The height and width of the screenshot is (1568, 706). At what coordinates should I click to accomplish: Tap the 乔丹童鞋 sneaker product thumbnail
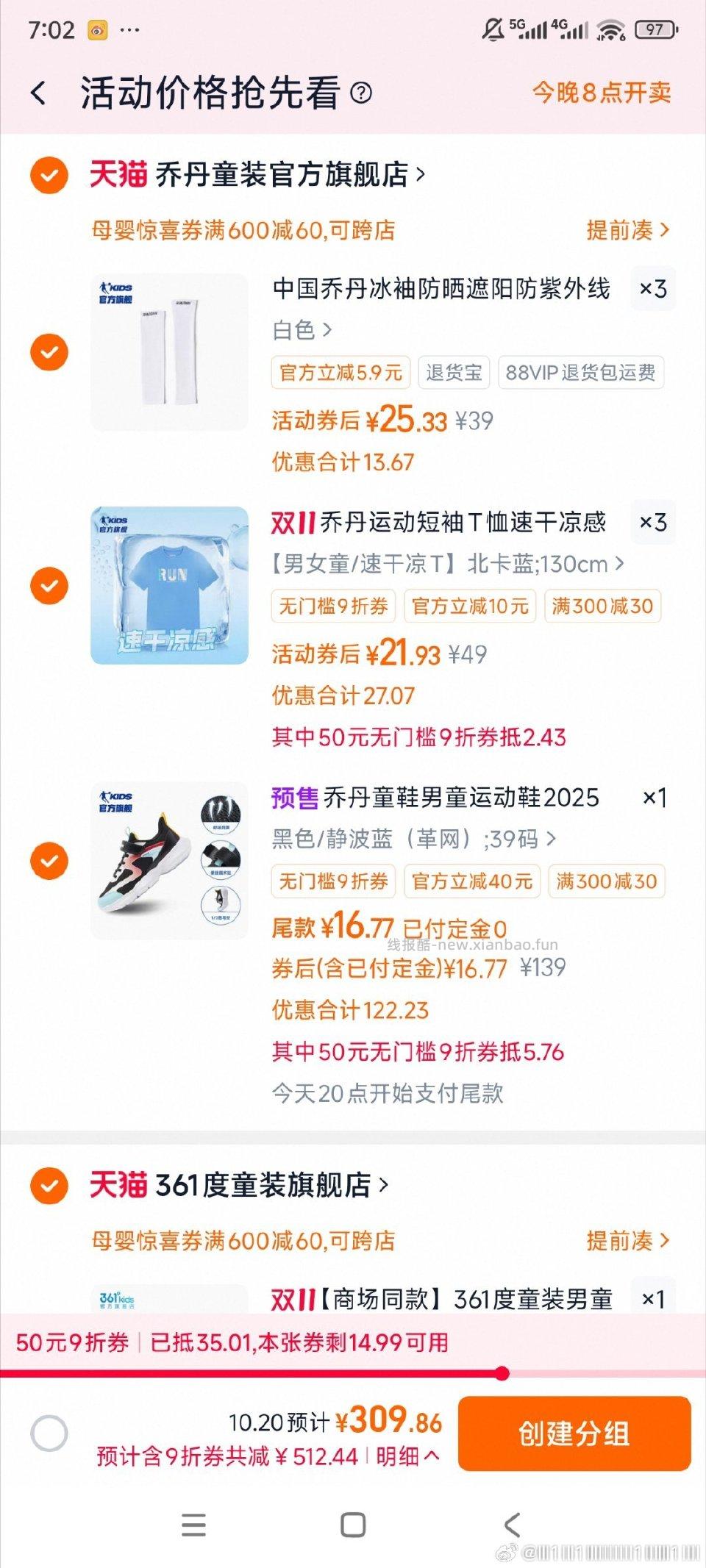click(x=171, y=856)
